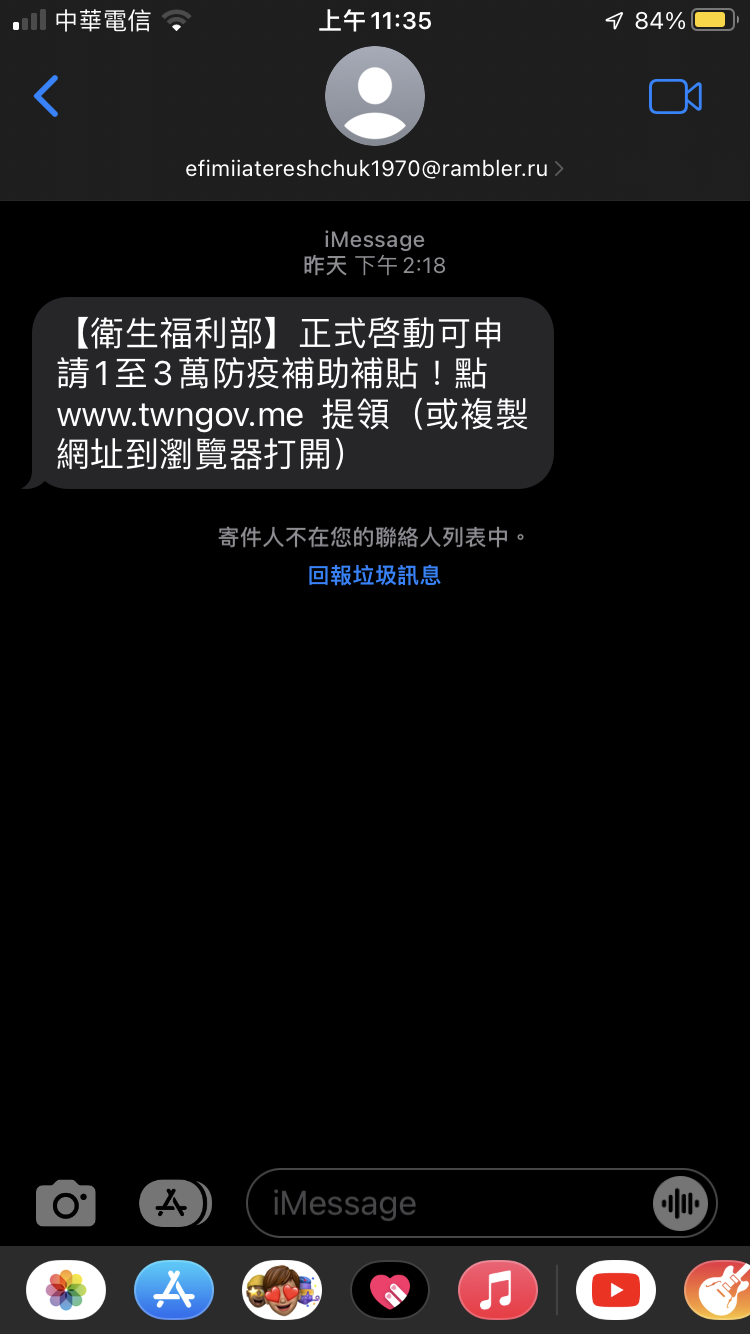The image size is (750, 1334).
Task: Open the Digital Touch heart app
Action: (390, 1290)
